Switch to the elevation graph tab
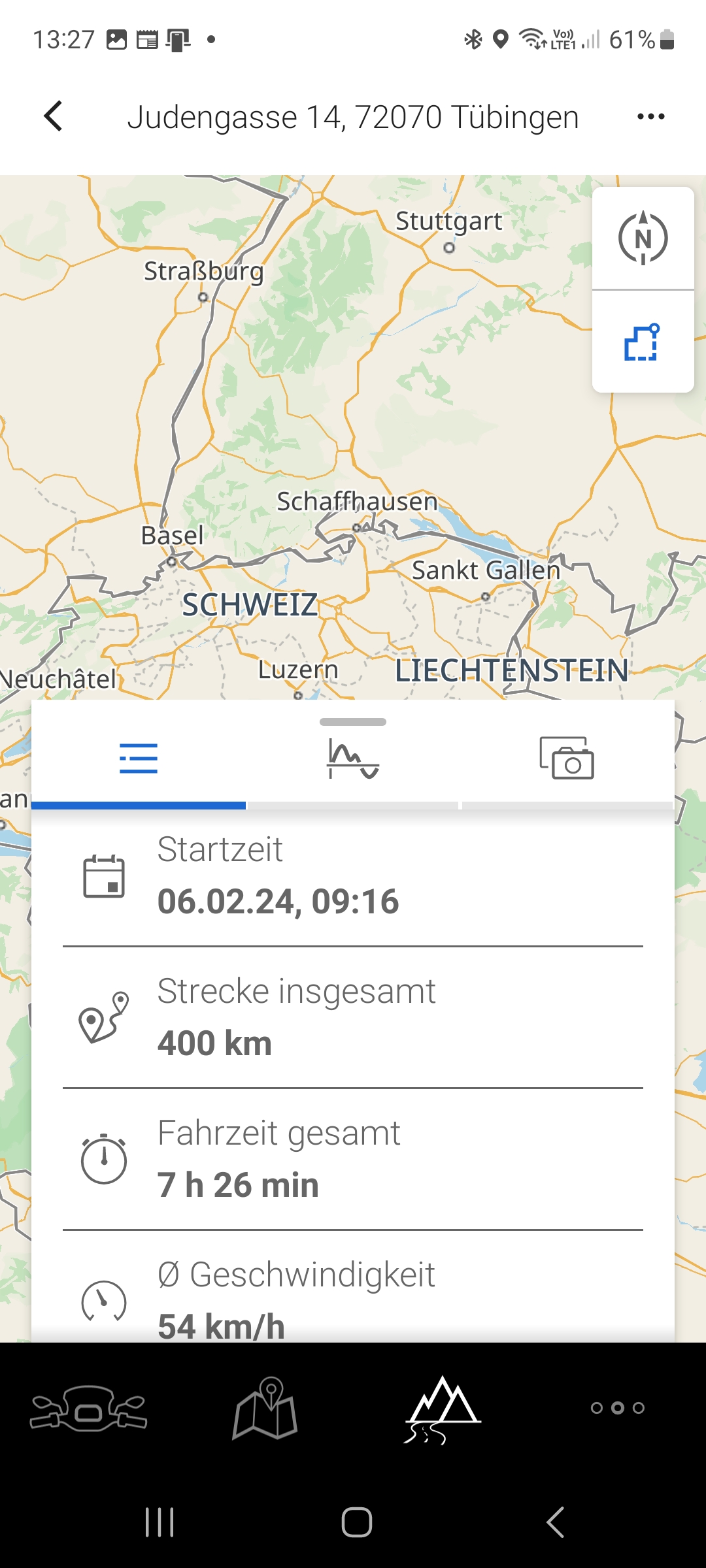 click(x=353, y=759)
